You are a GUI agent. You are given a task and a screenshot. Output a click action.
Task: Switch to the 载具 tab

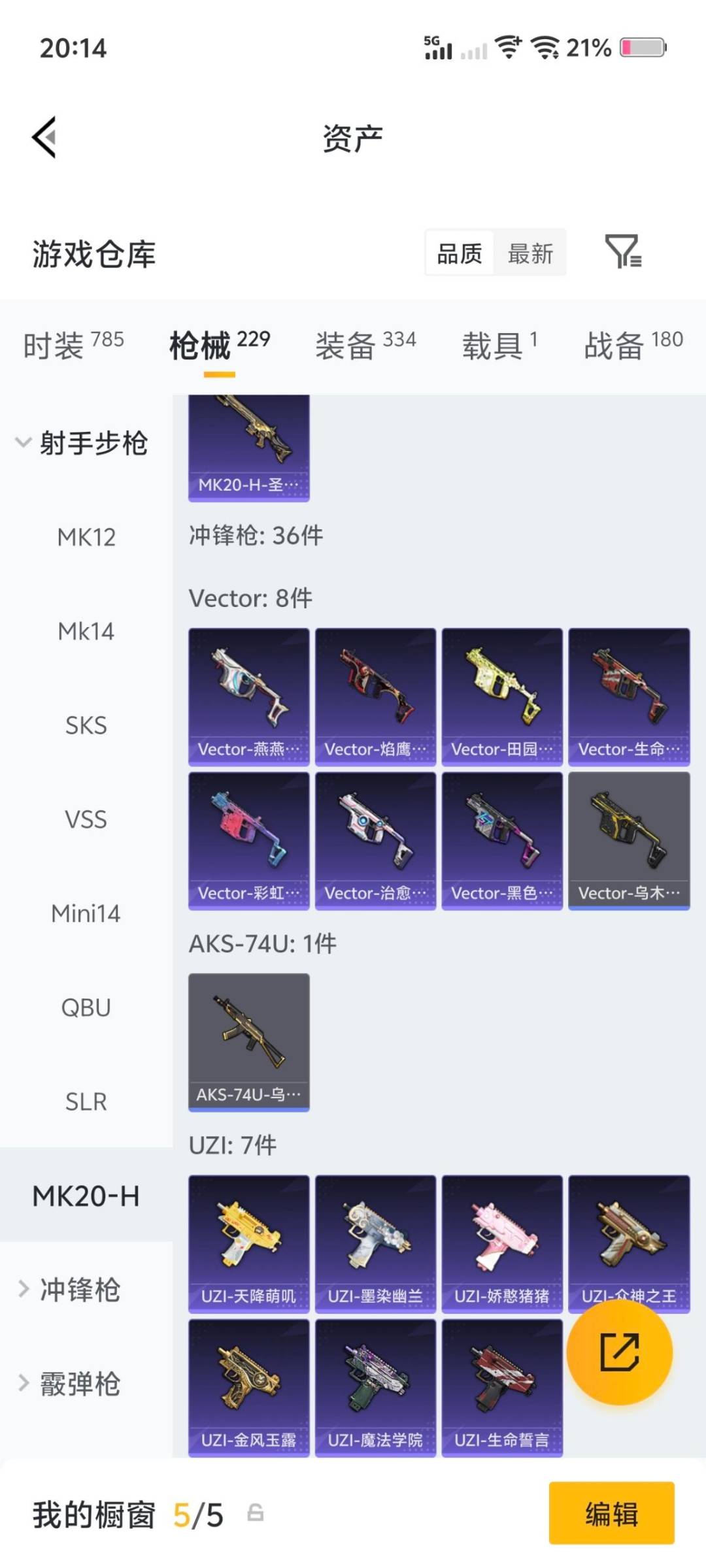coord(499,345)
